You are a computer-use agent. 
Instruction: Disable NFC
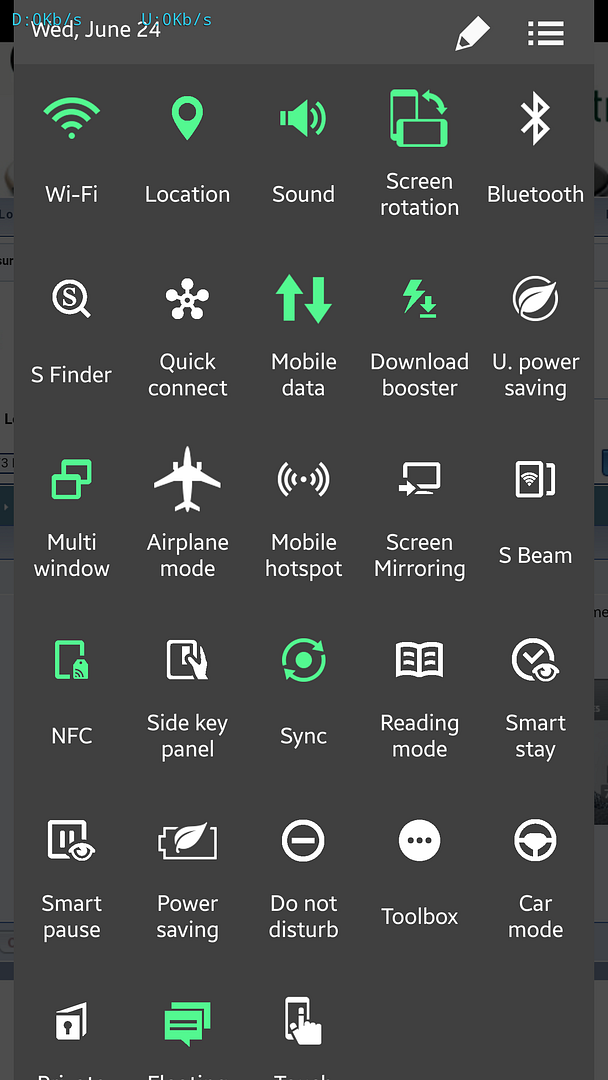pyautogui.click(x=71, y=661)
